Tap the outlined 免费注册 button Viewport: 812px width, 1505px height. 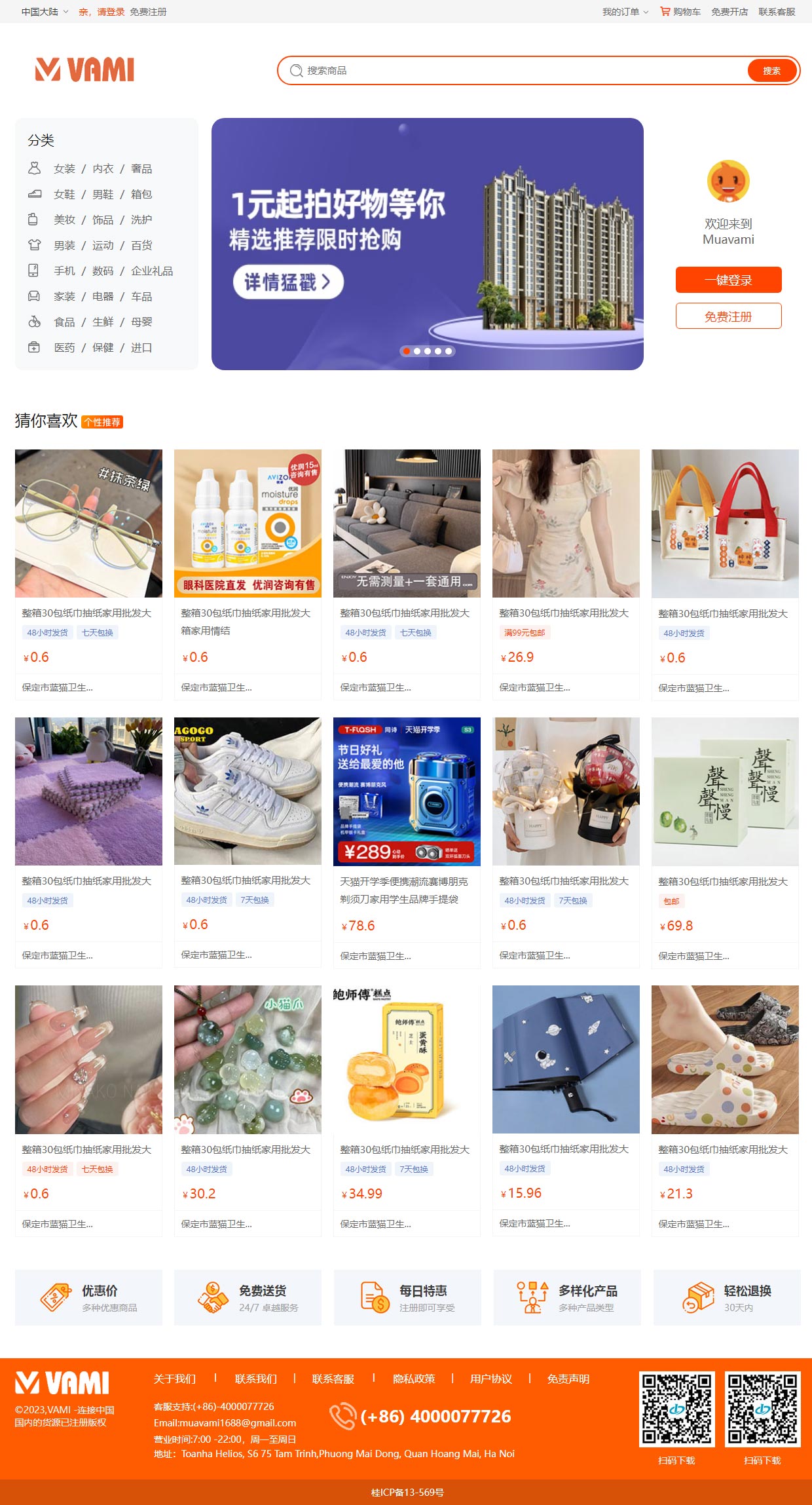(728, 316)
